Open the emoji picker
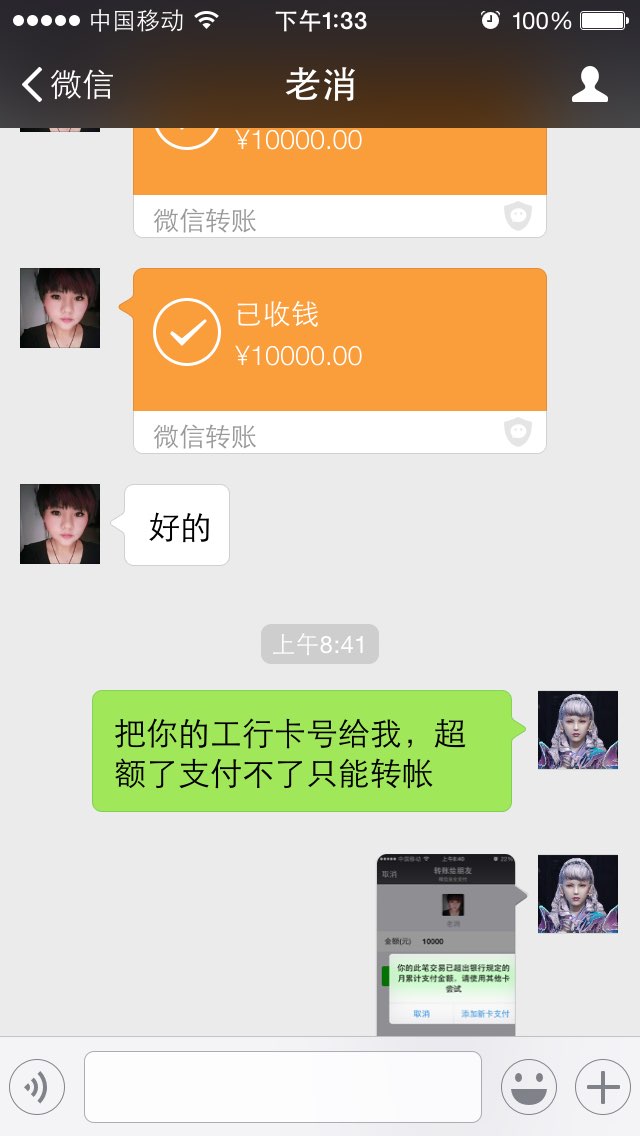640x1136 pixels. tap(529, 1087)
